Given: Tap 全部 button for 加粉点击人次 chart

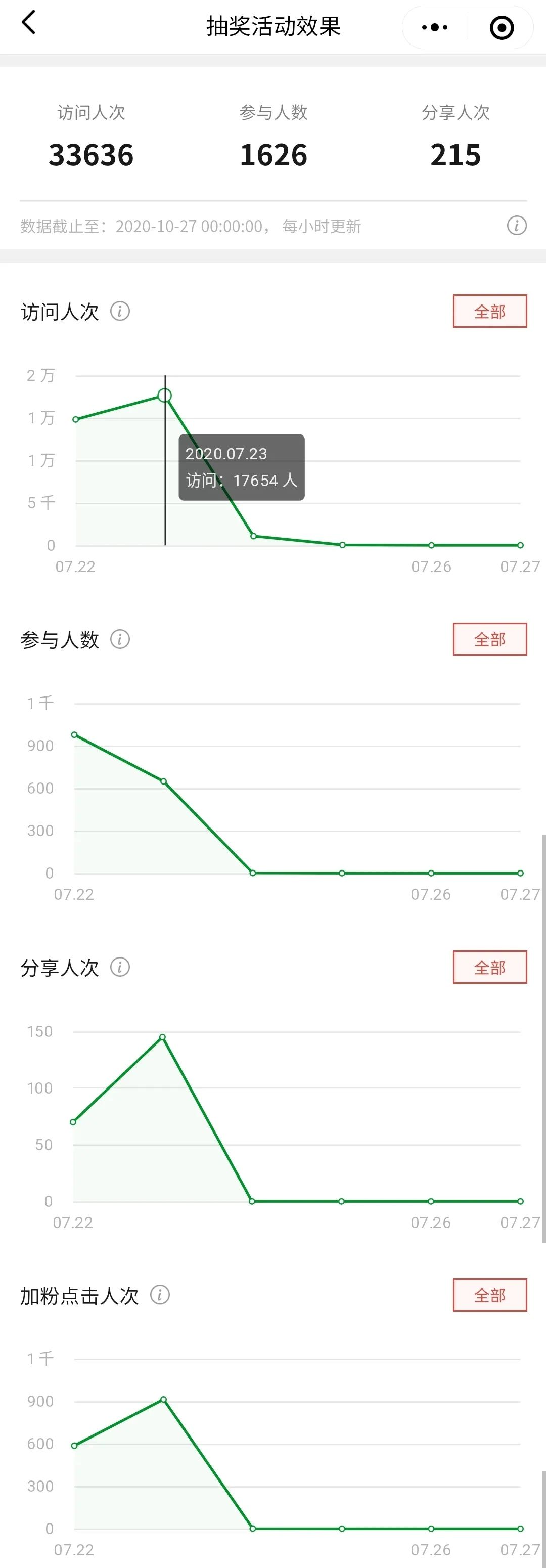Looking at the screenshot, I should tap(489, 1295).
